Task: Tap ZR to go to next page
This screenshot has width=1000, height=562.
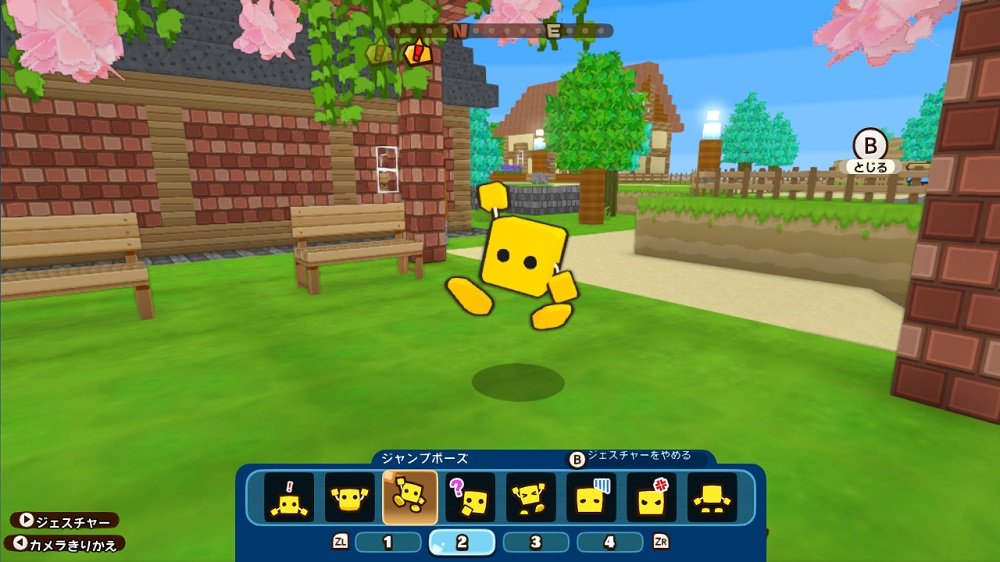Action: 660,542
